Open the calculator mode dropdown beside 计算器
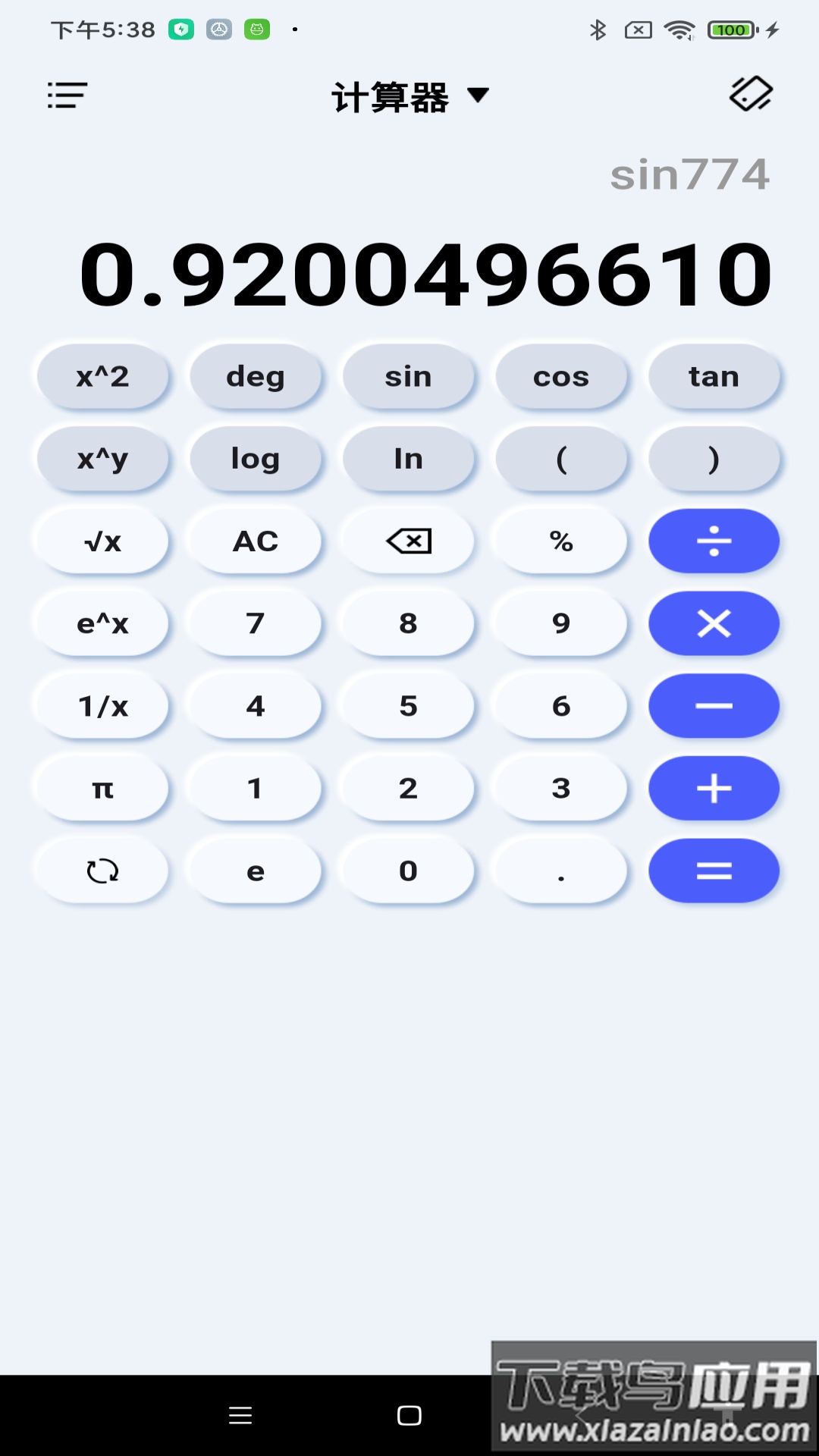This screenshot has height=1456, width=819. click(479, 97)
